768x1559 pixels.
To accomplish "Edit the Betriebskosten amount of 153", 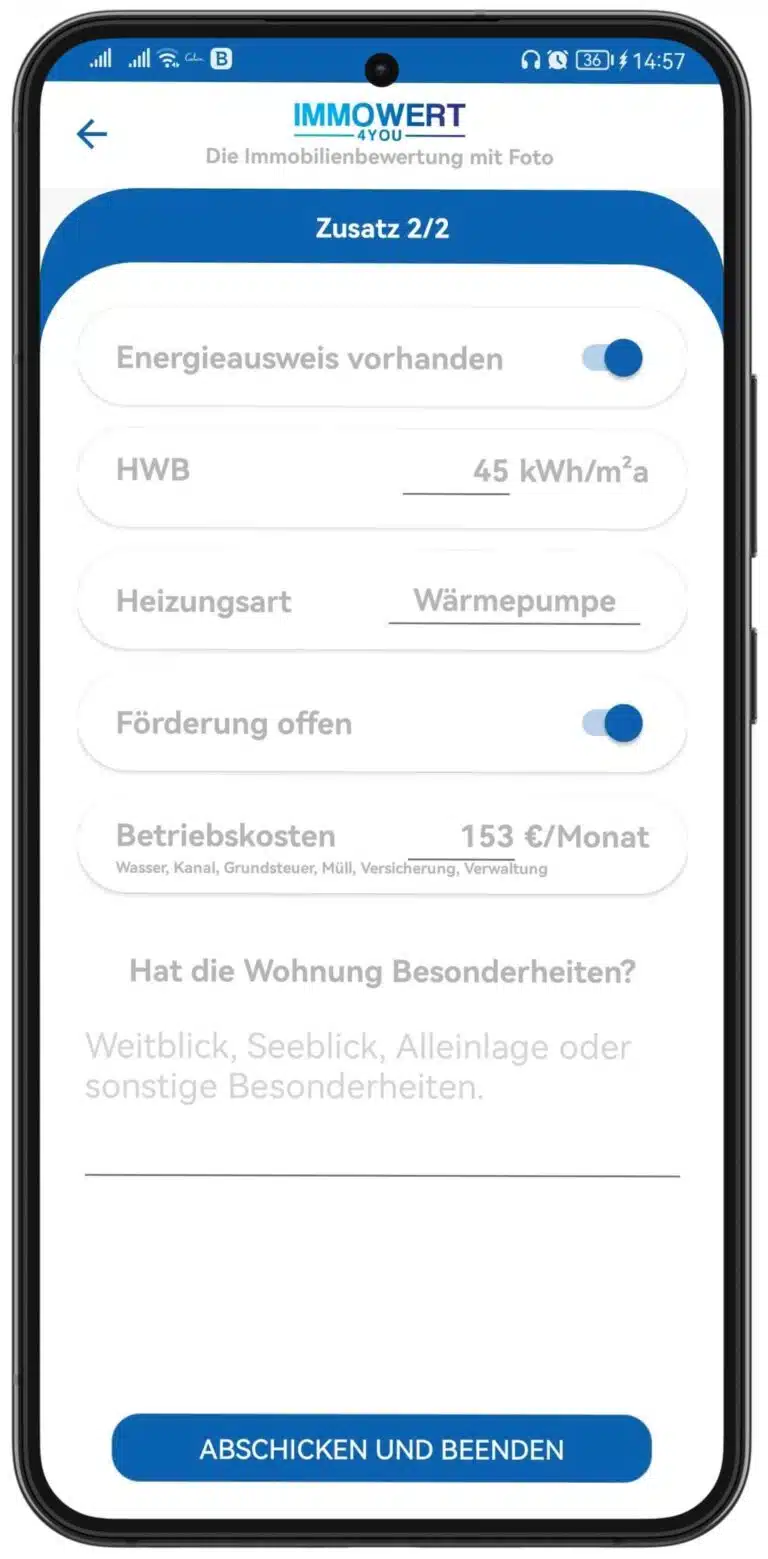I will coord(485,836).
